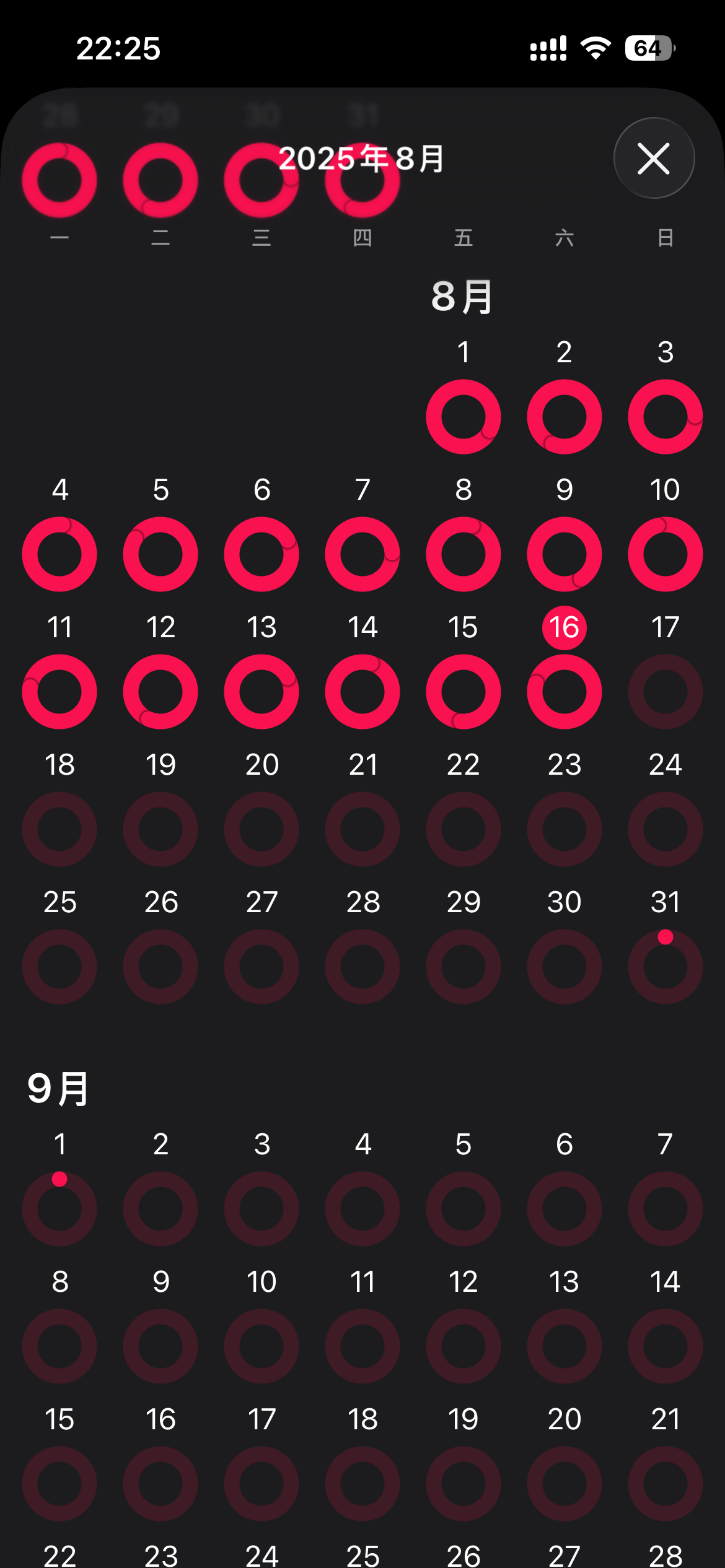Screen dimensions: 725x1568
Task: Select August 1 activity ring
Action: pos(464,416)
